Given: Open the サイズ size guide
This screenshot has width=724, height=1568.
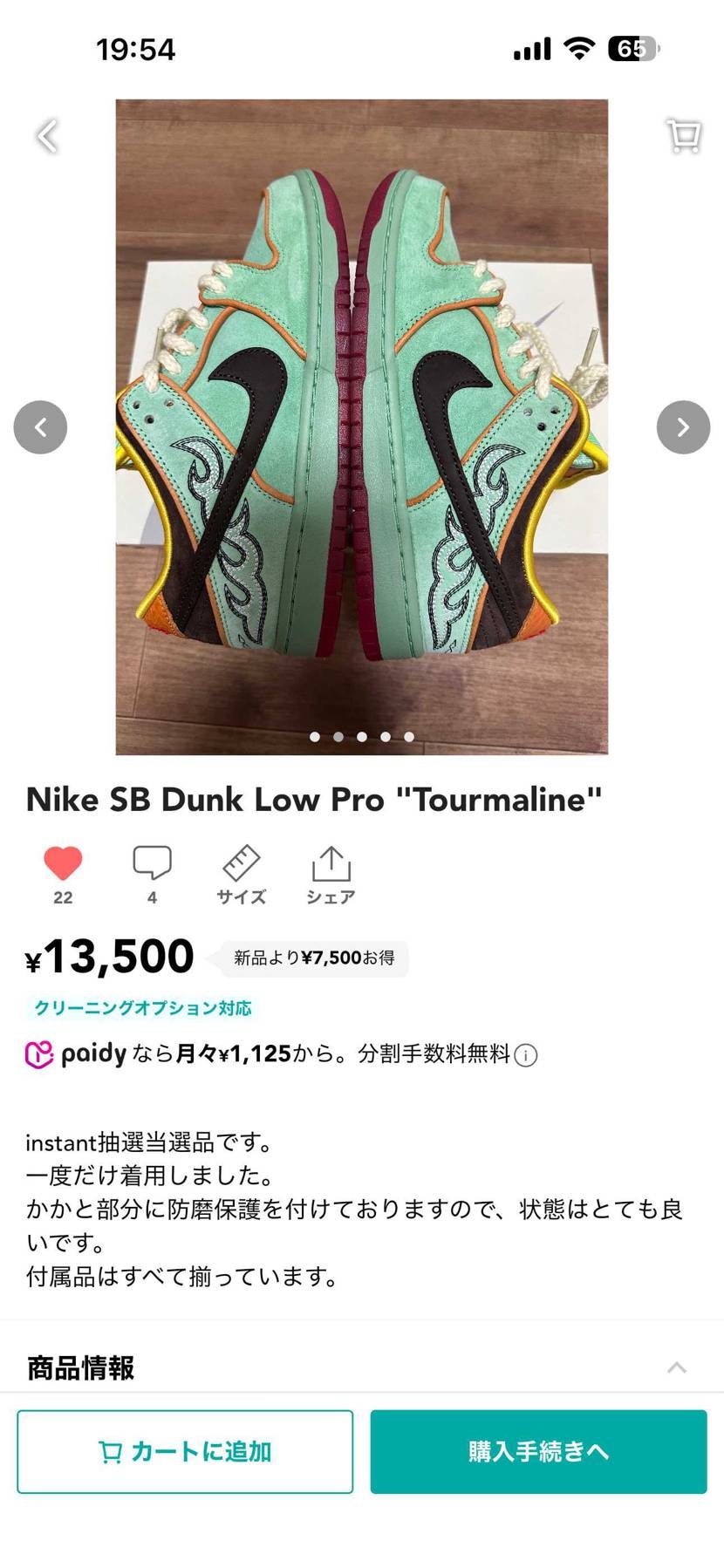Looking at the screenshot, I should point(241,874).
